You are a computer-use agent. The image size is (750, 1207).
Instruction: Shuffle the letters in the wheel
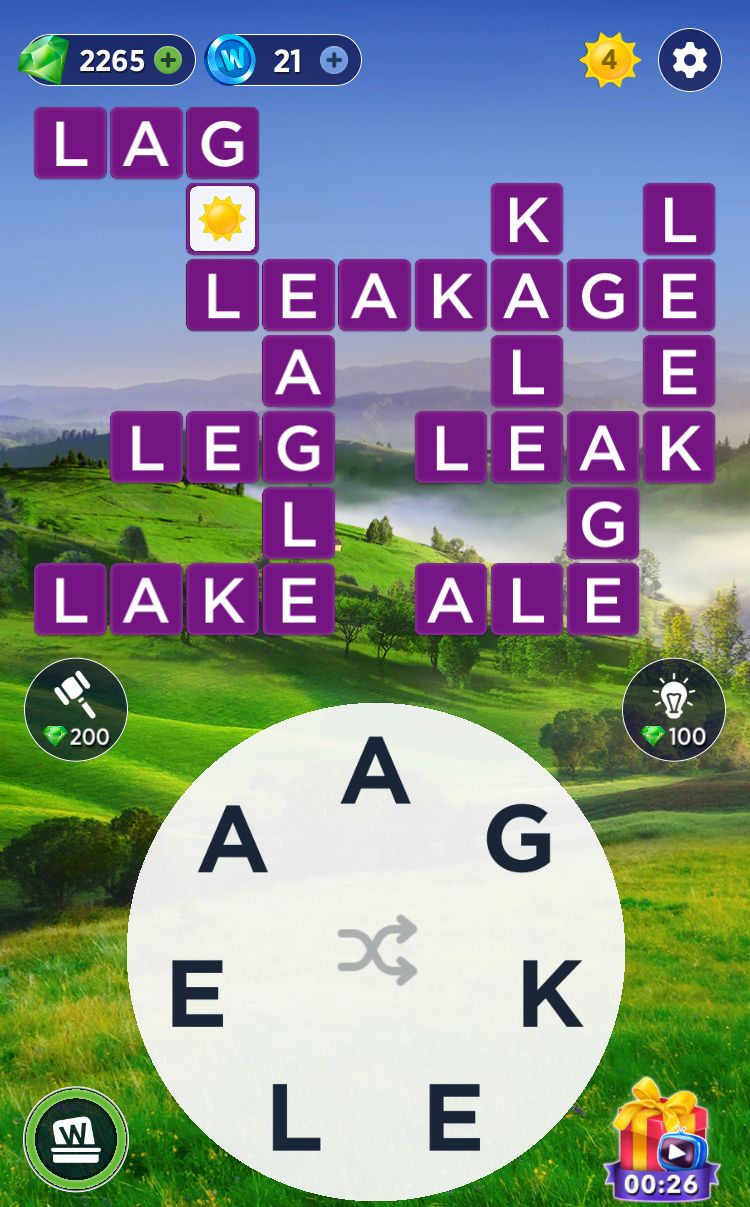pyautogui.click(x=377, y=949)
